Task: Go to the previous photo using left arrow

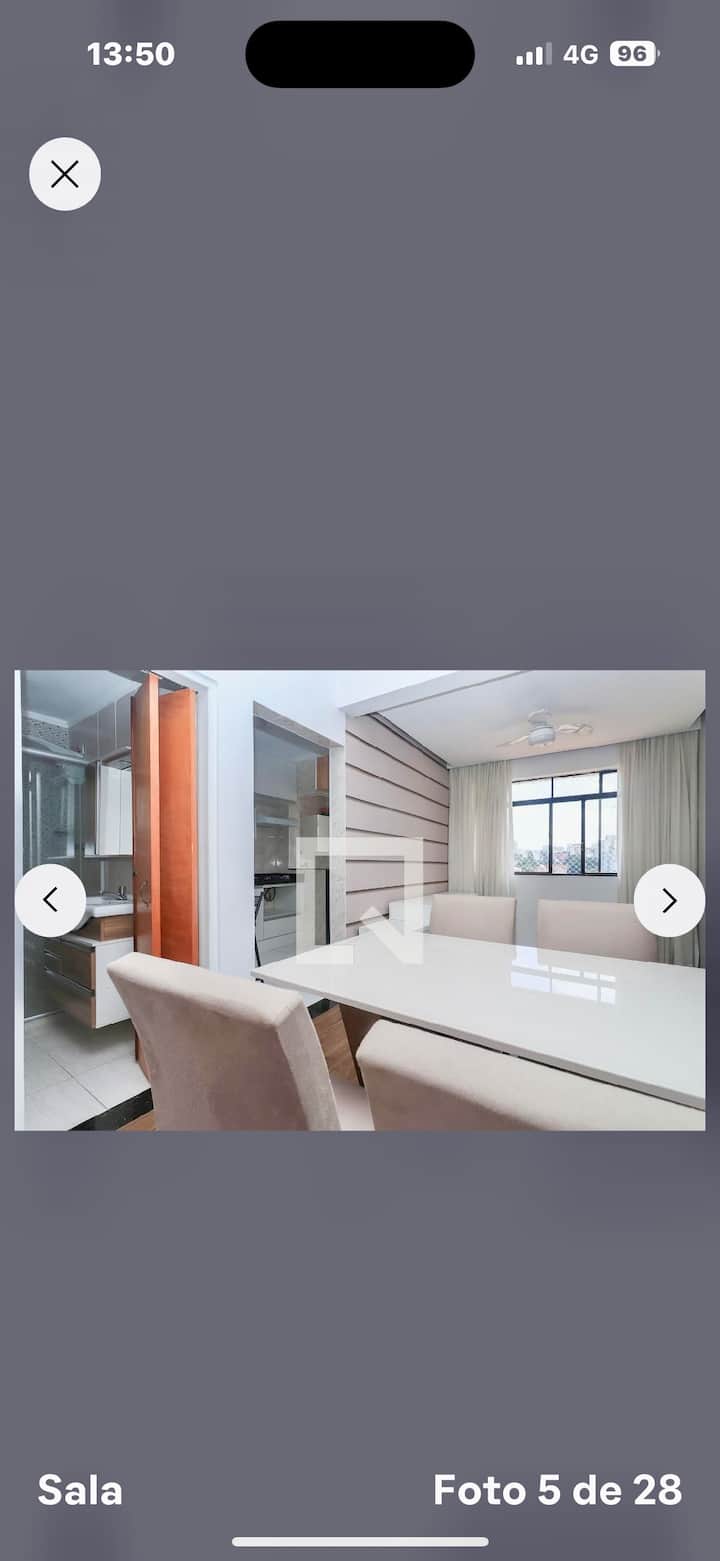Action: (x=51, y=899)
